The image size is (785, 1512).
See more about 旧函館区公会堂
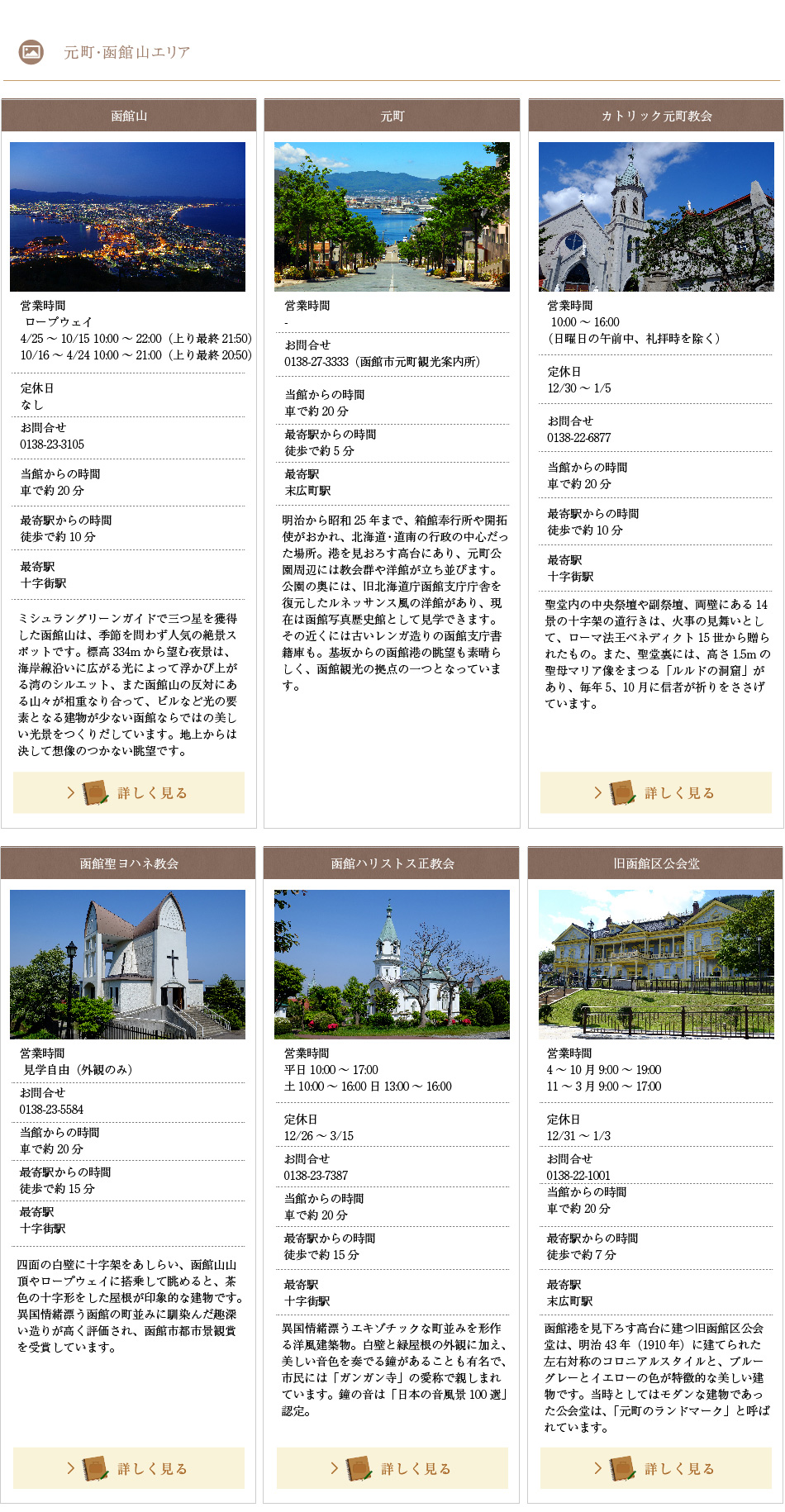655,1468
